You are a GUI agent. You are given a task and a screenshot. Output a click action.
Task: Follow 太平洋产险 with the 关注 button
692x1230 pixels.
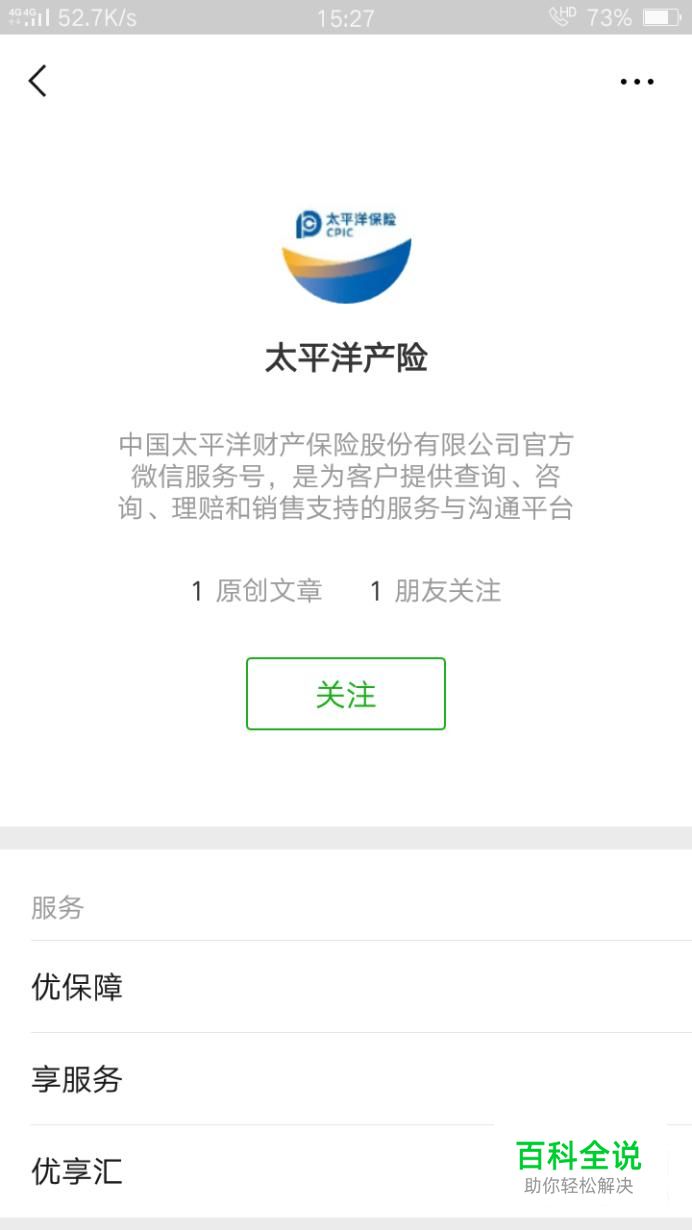[x=345, y=694]
